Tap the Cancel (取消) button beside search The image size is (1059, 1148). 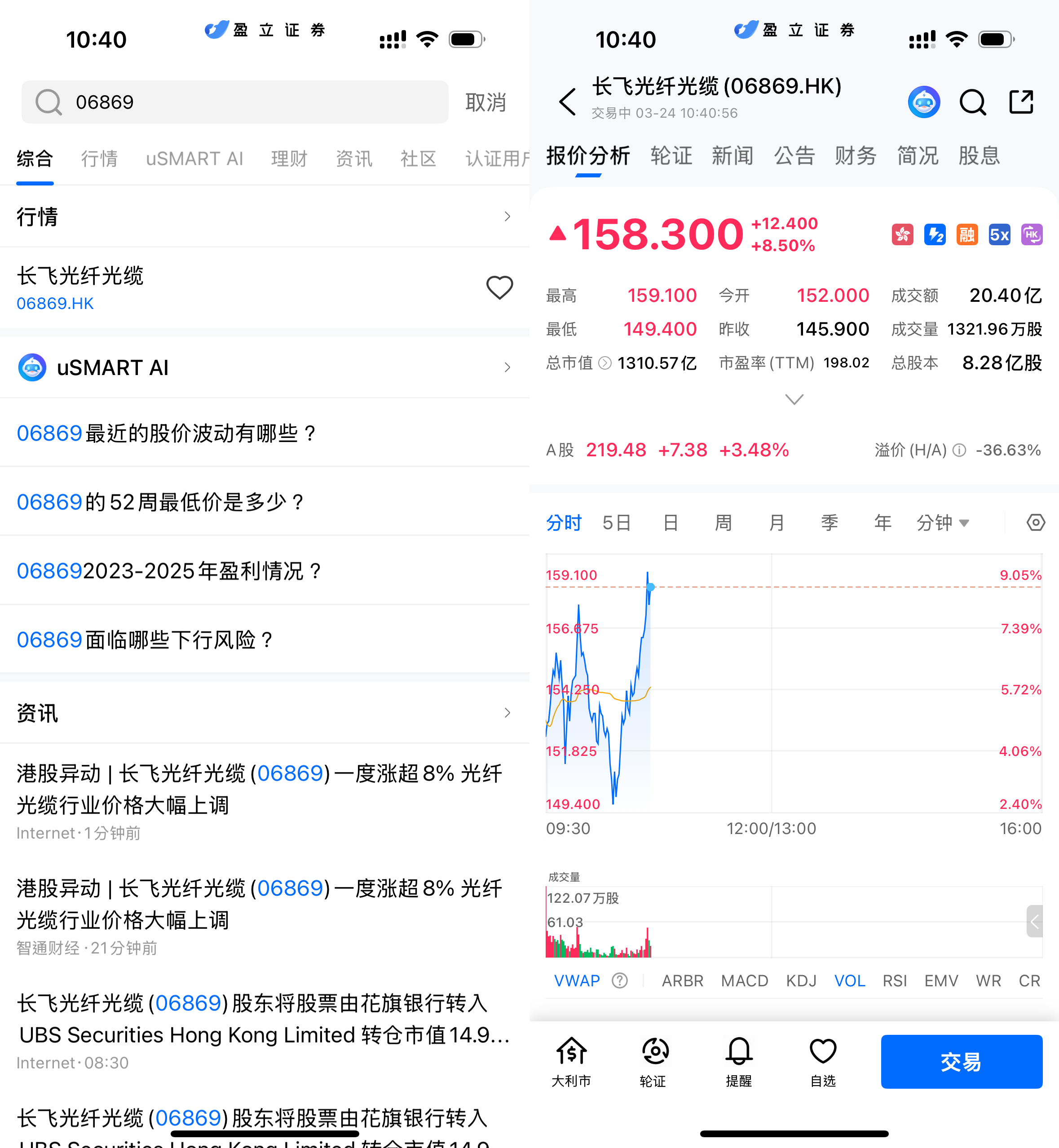coord(485,102)
